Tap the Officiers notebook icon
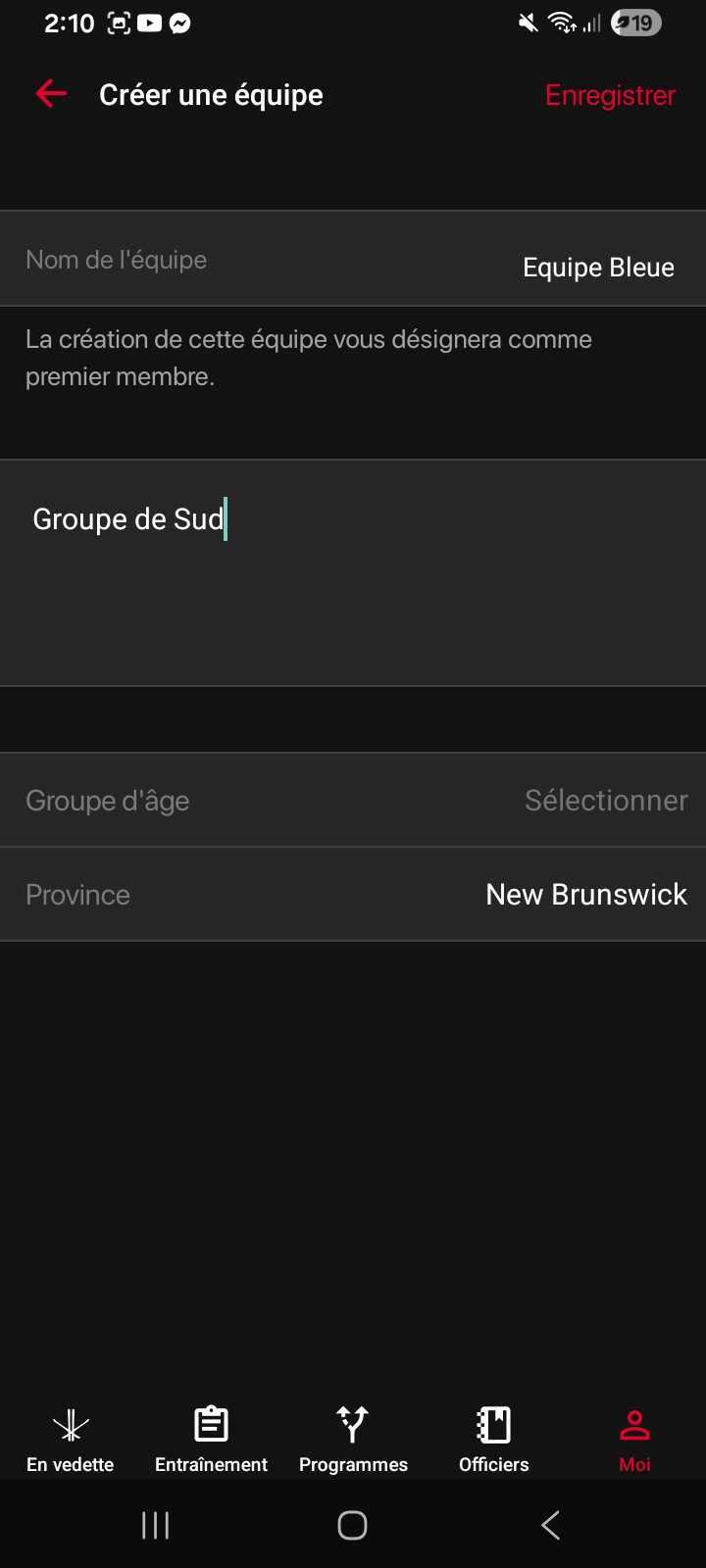 (493, 1423)
